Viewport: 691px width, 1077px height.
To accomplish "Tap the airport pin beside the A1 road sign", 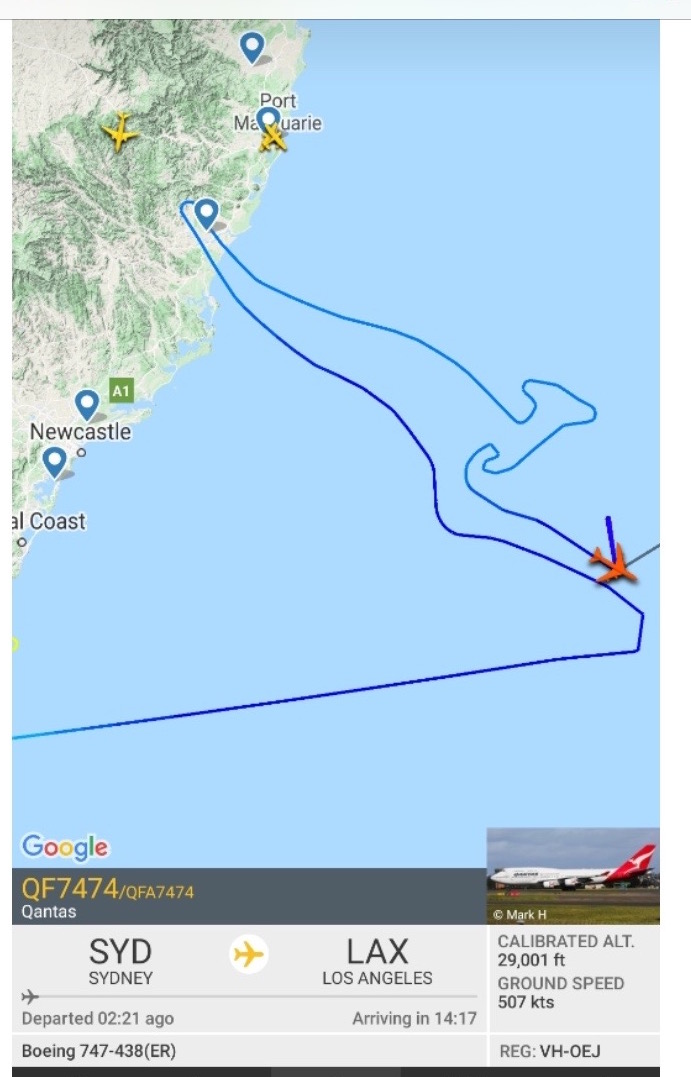I will tap(87, 404).
